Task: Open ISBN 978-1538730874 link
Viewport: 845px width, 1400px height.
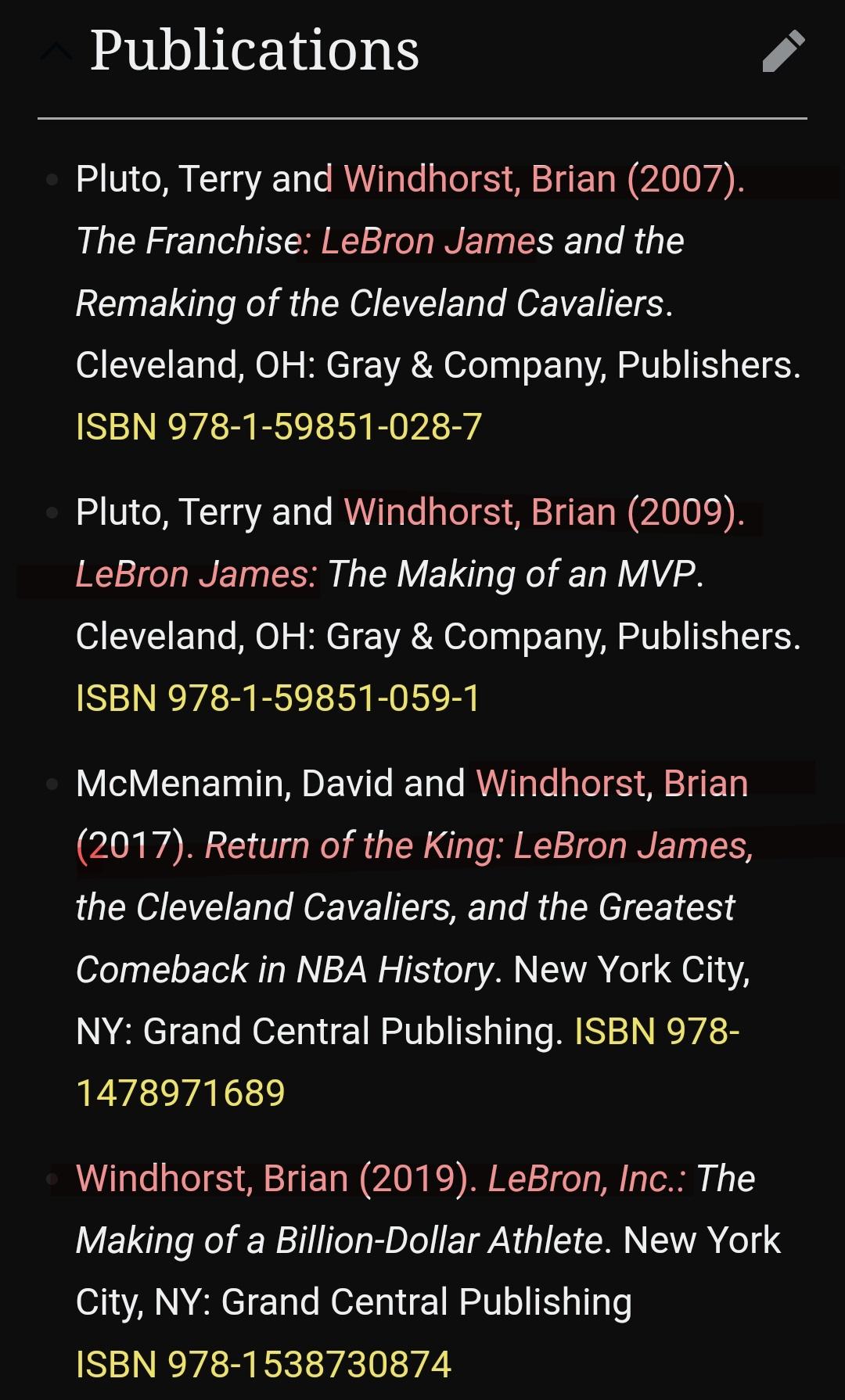Action: click(264, 1364)
